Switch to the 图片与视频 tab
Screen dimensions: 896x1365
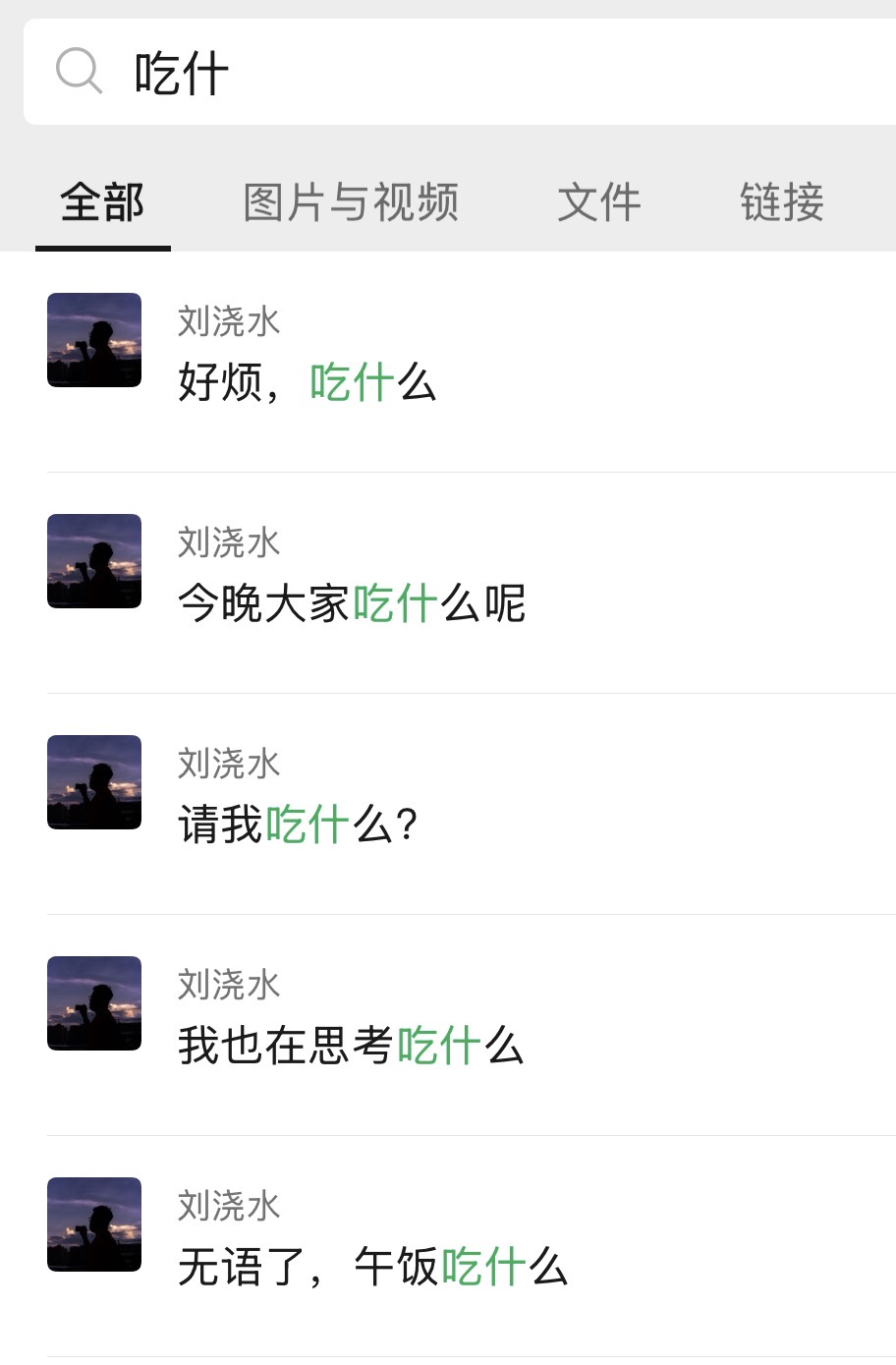coord(351,203)
